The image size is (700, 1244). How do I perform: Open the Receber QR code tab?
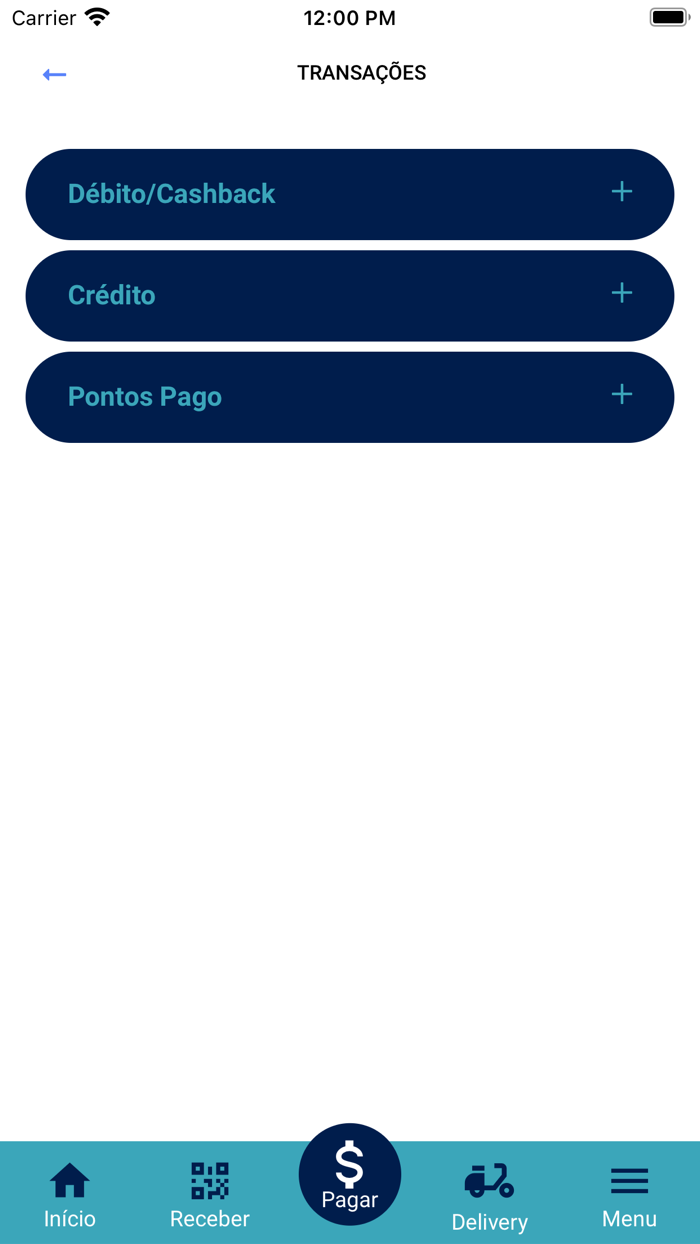click(210, 1194)
